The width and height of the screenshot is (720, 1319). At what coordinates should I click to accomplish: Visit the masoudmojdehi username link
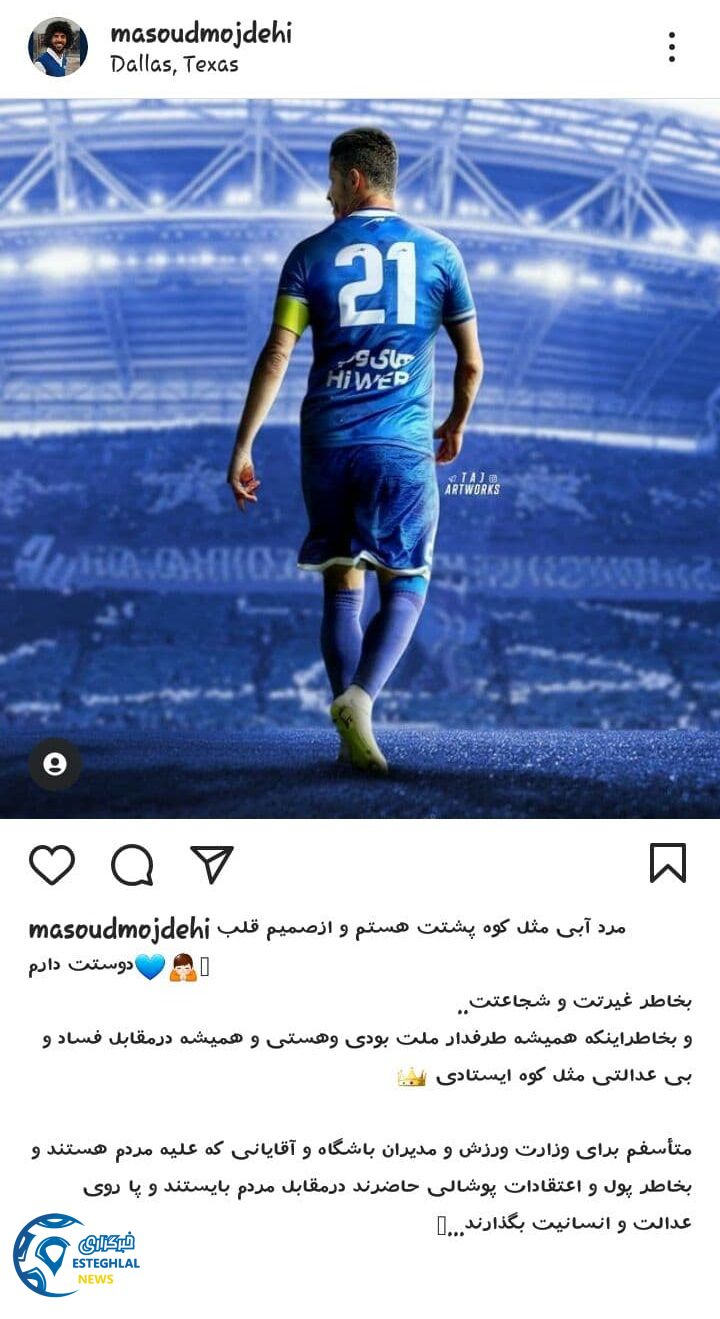pos(203,33)
